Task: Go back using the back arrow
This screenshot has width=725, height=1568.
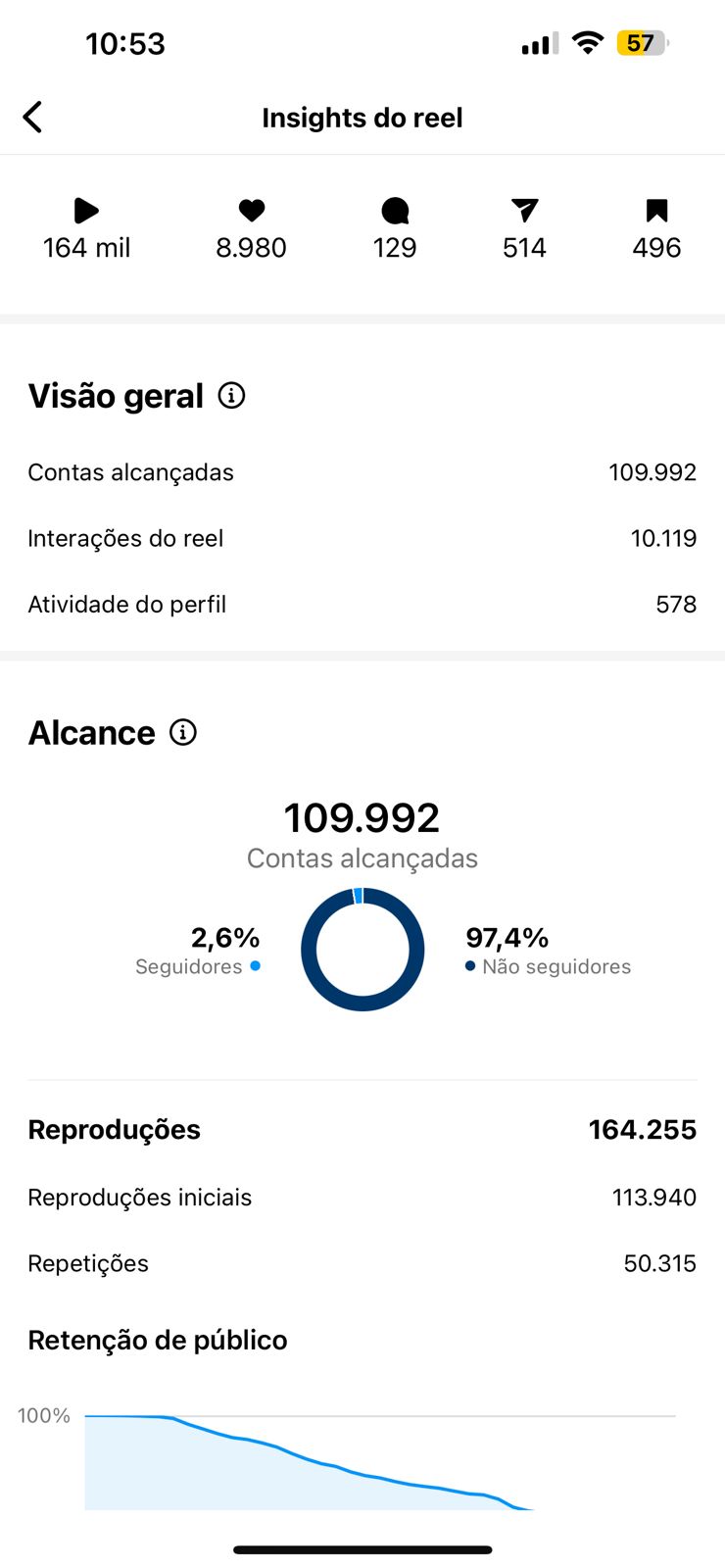Action: tap(32, 116)
